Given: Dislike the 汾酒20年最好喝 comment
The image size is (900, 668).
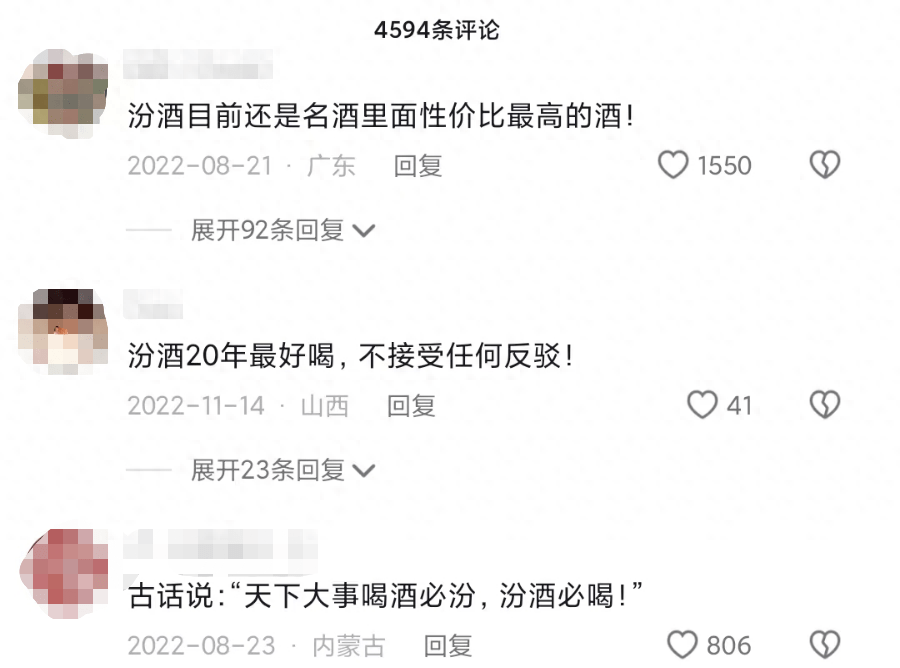Looking at the screenshot, I should click(x=824, y=405).
